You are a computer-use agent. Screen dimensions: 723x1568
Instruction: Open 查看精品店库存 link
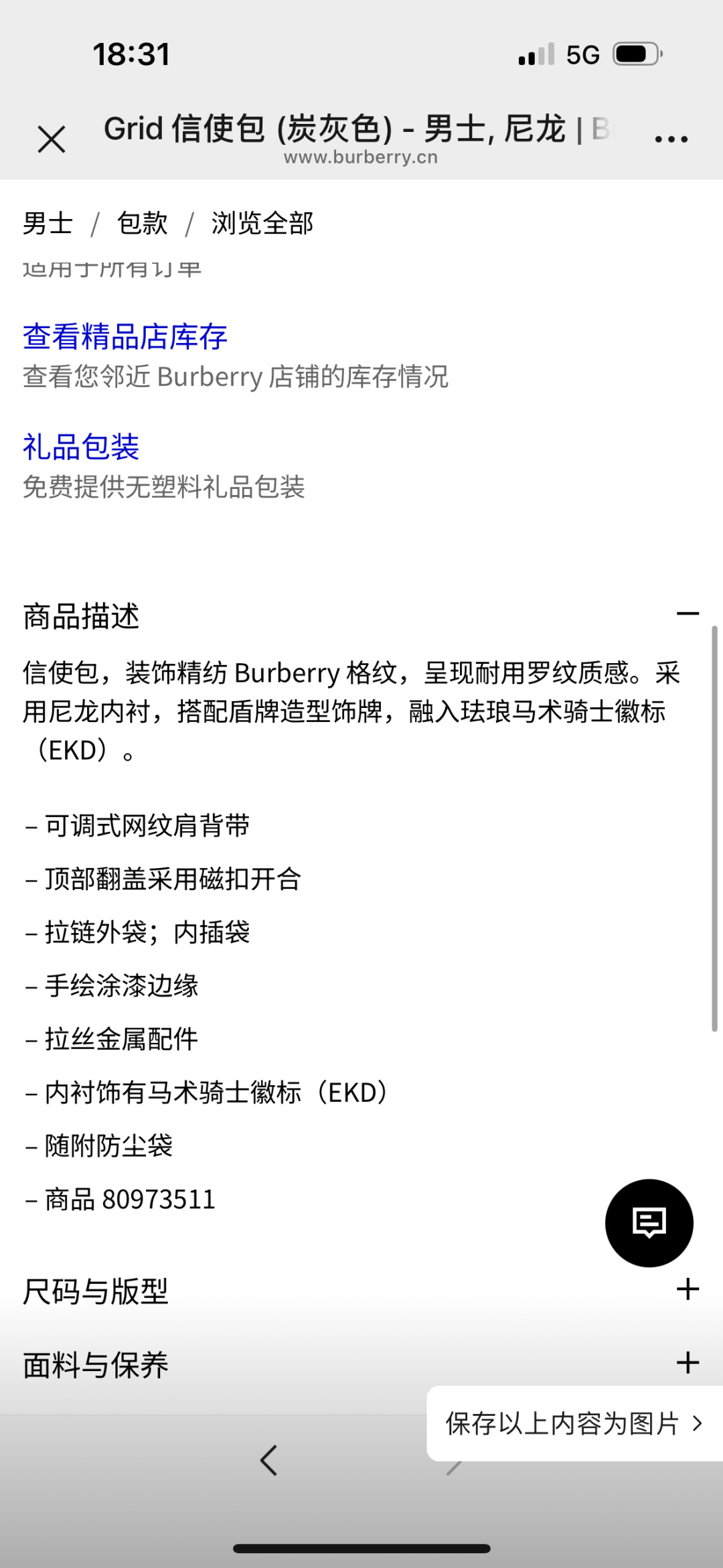tap(125, 336)
